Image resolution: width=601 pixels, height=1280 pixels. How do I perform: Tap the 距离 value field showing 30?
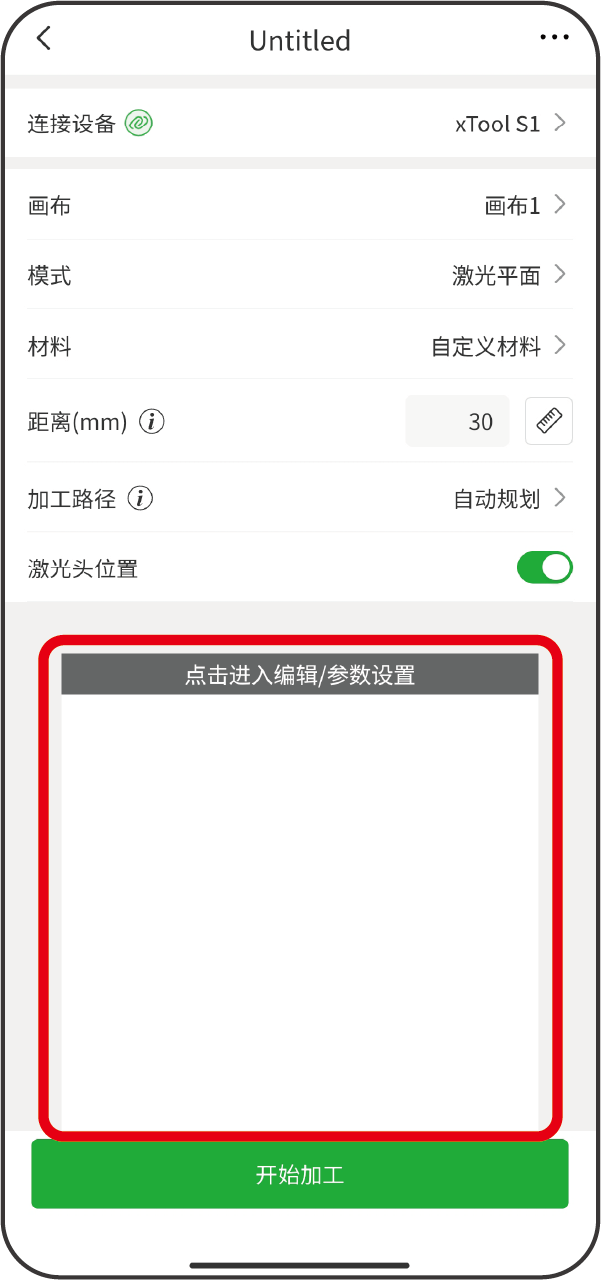pos(458,421)
